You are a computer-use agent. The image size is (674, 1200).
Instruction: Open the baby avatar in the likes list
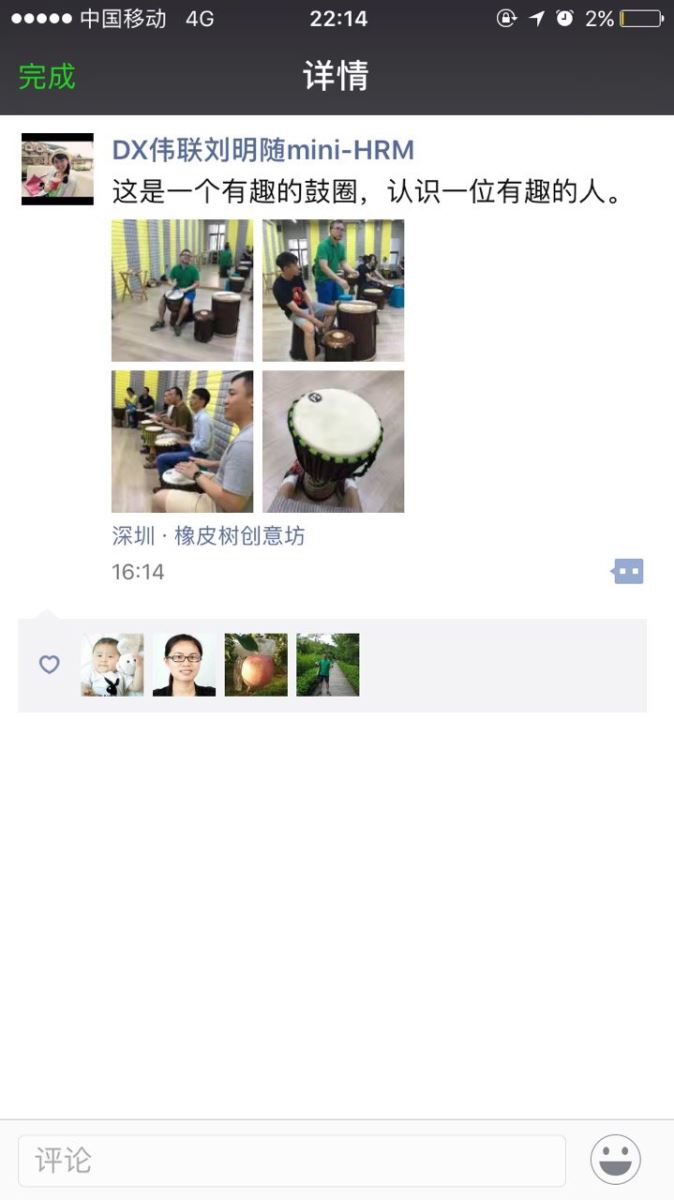[x=112, y=664]
